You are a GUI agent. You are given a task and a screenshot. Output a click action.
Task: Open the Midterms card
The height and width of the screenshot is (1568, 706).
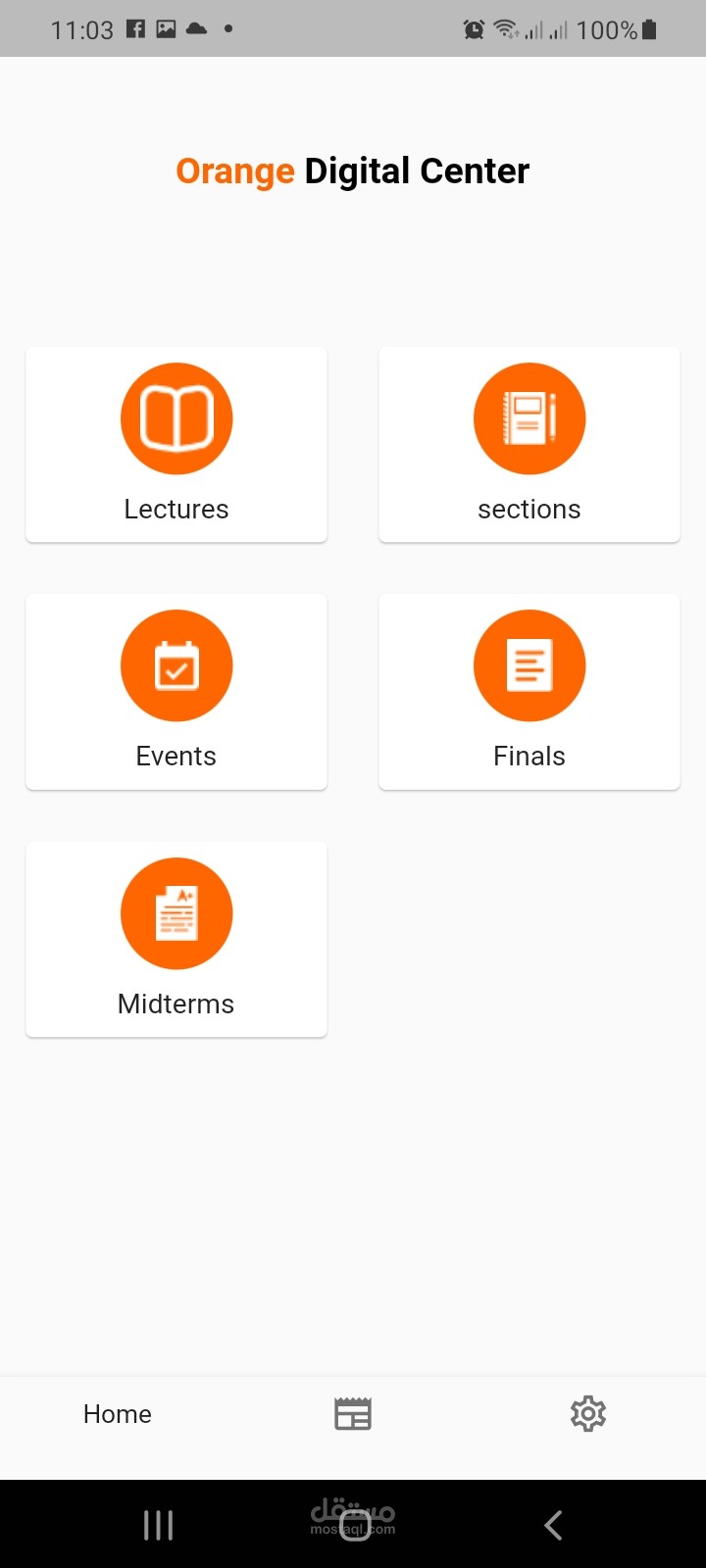click(176, 939)
